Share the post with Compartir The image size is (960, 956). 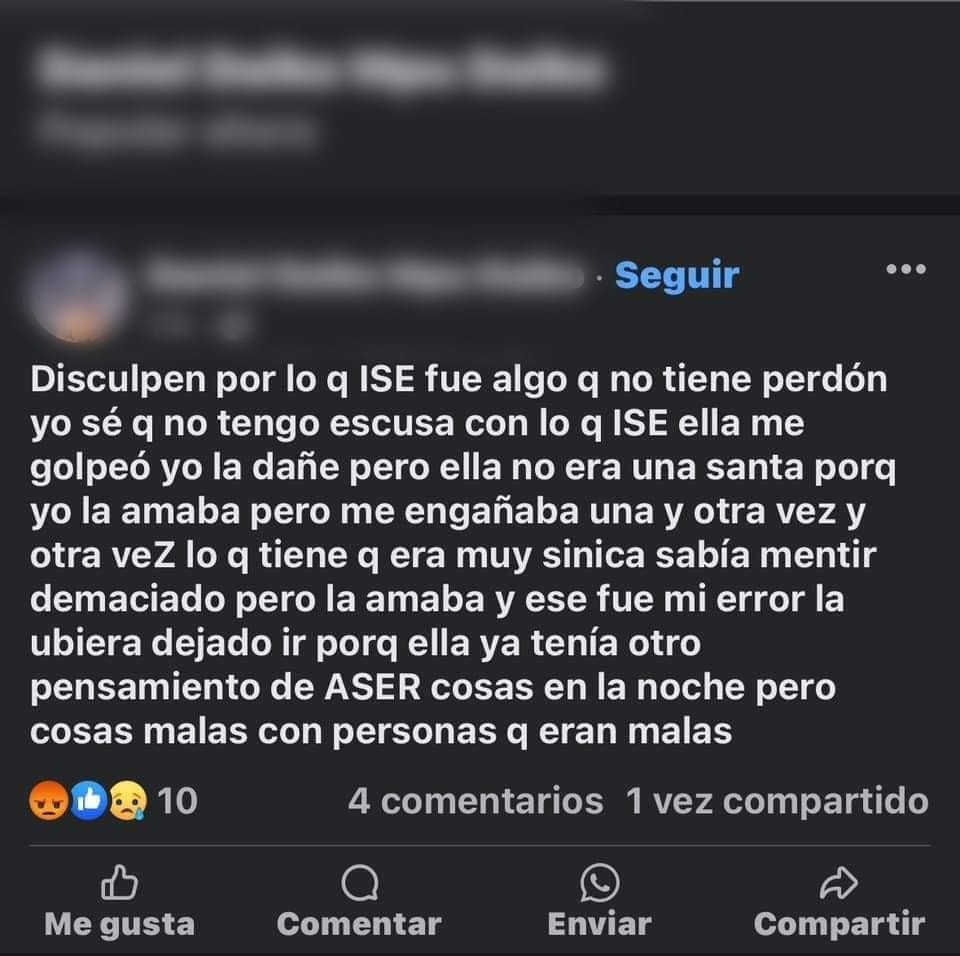click(839, 903)
